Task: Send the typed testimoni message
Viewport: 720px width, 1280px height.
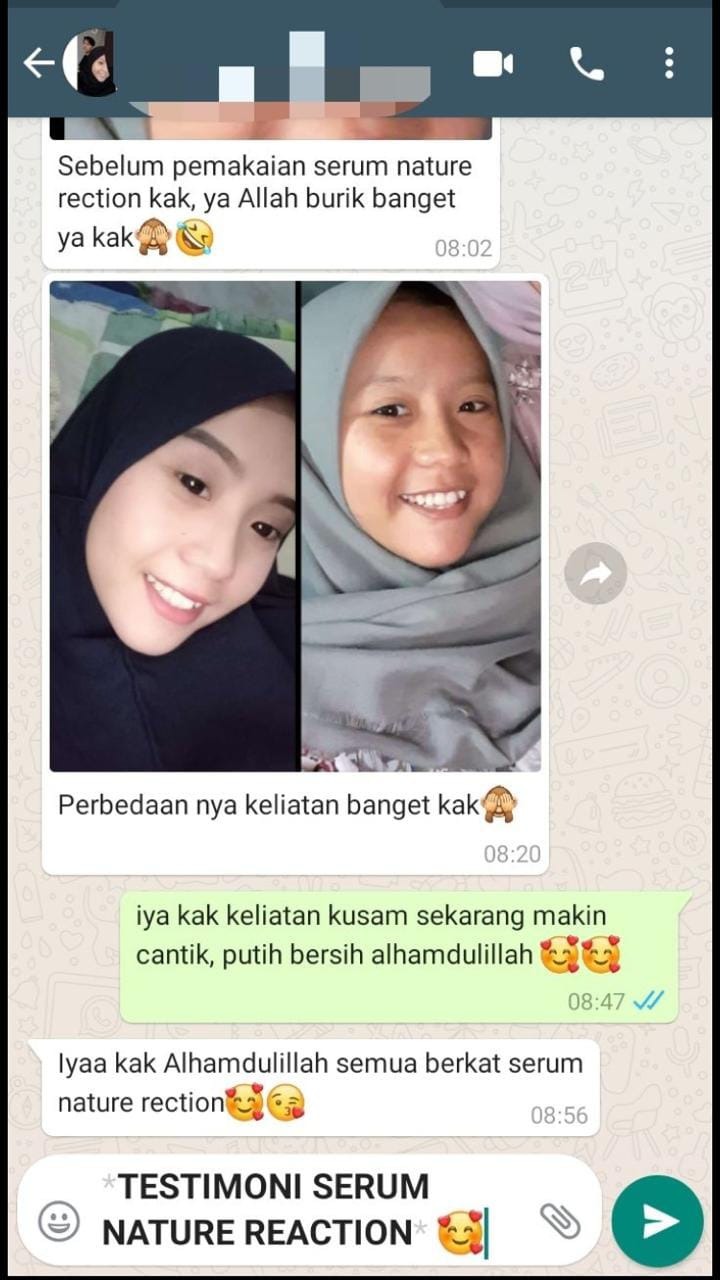Action: coord(657,1221)
